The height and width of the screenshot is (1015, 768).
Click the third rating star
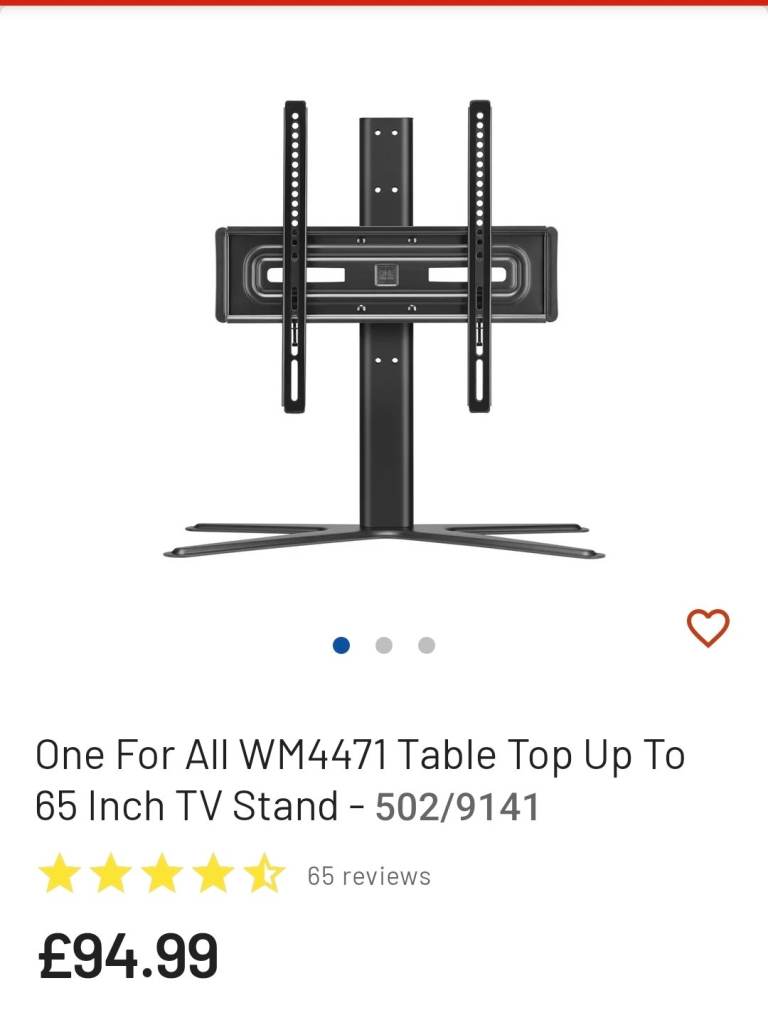(x=160, y=873)
